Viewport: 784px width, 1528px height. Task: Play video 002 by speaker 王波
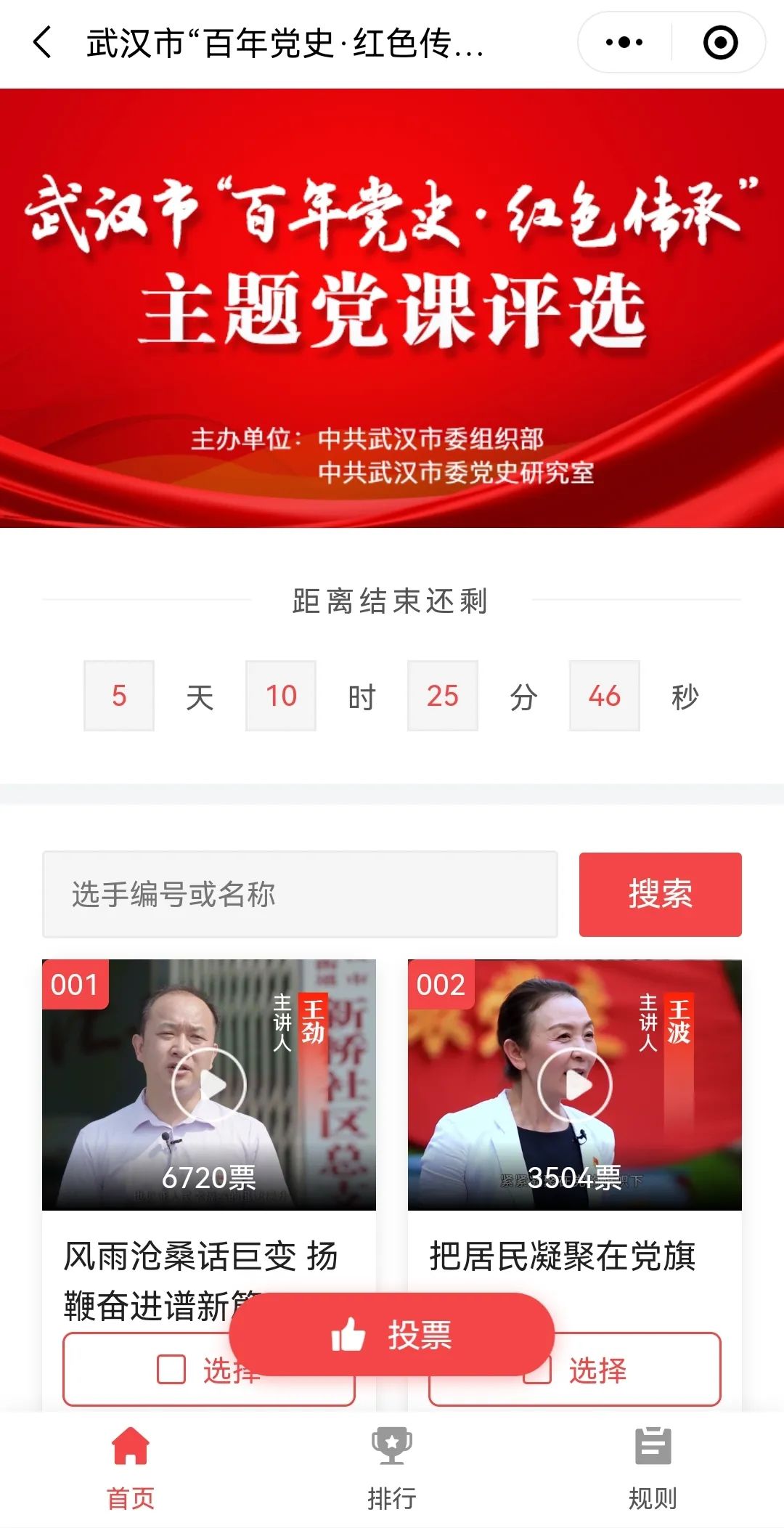(x=574, y=1085)
